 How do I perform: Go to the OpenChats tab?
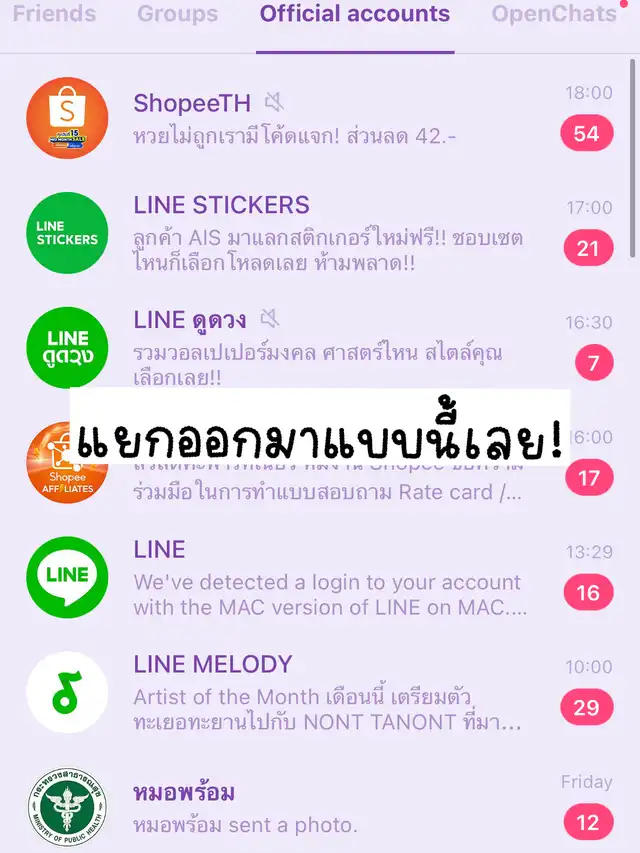tap(554, 14)
